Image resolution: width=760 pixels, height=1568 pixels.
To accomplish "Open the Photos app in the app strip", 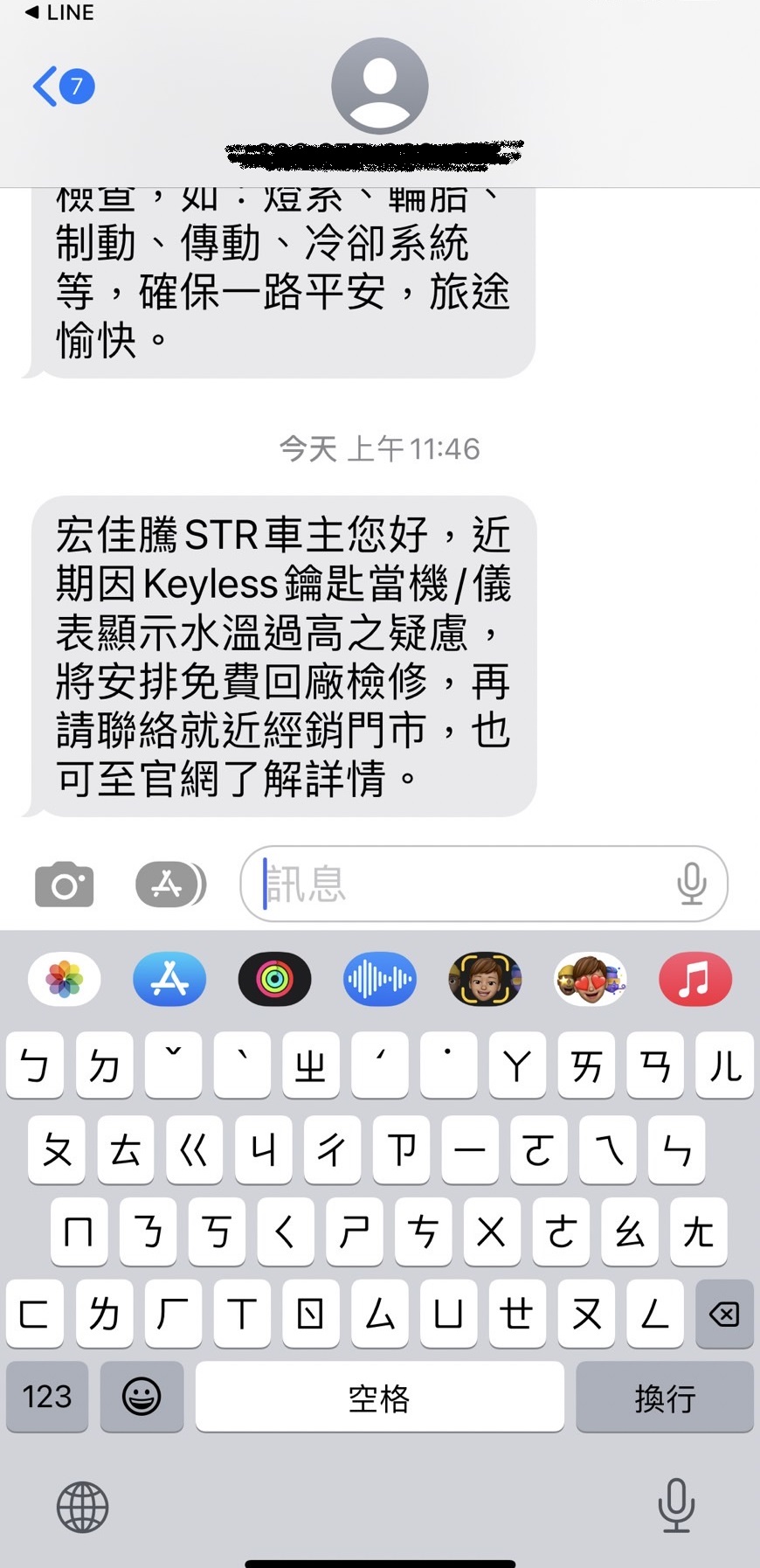I will point(65,979).
